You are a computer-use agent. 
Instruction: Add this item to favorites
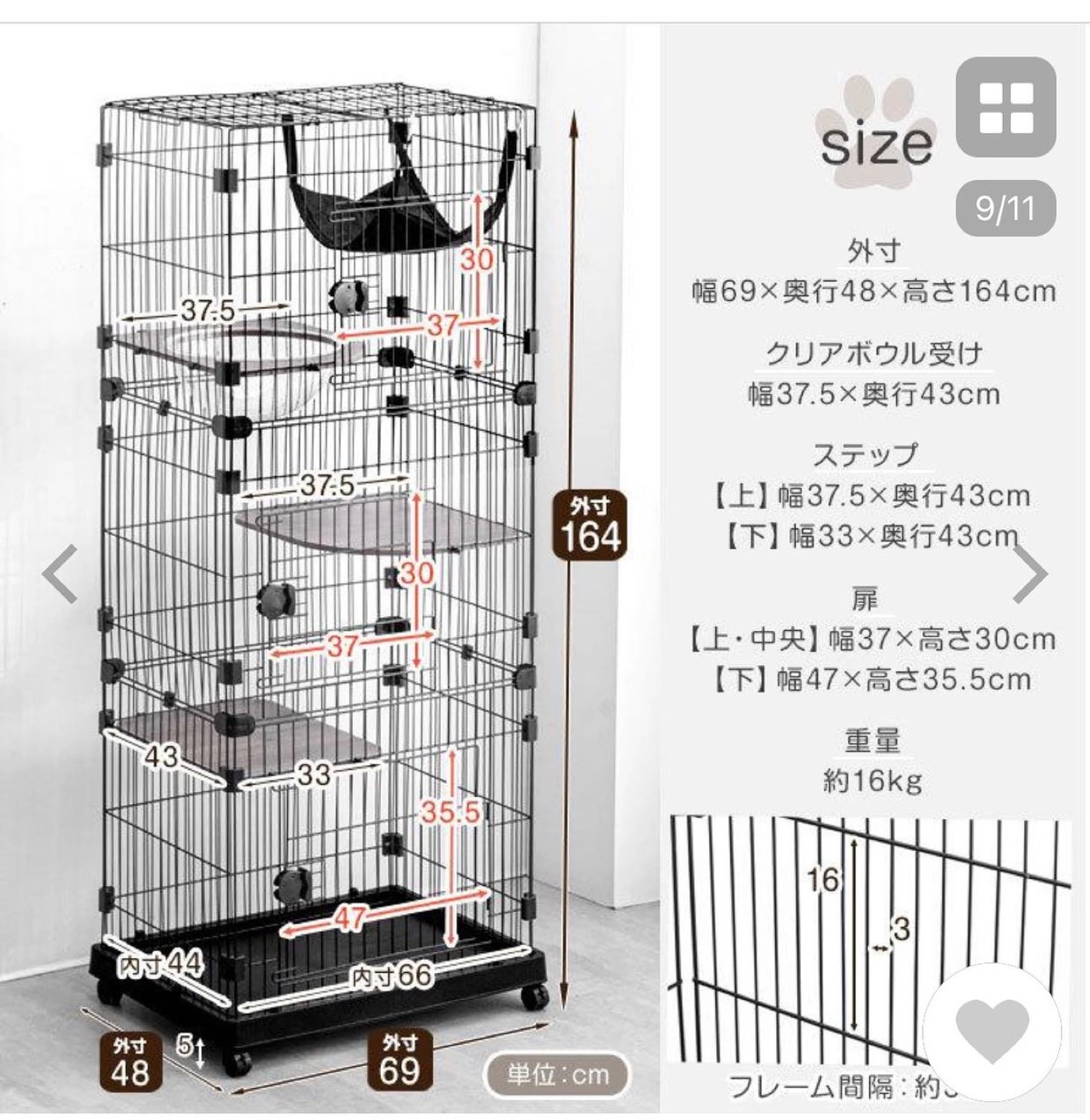[992, 1030]
